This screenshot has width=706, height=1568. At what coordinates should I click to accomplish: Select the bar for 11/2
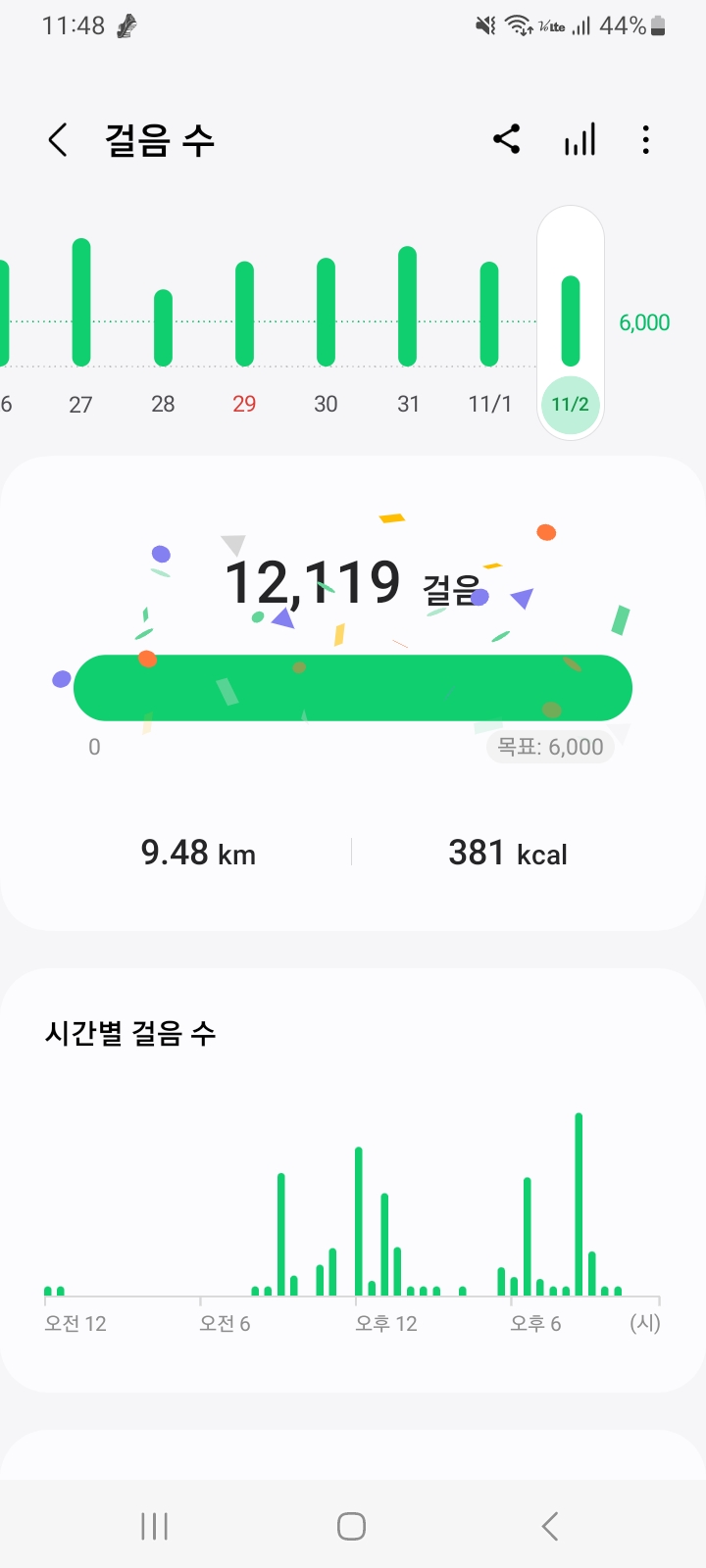pyautogui.click(x=570, y=321)
